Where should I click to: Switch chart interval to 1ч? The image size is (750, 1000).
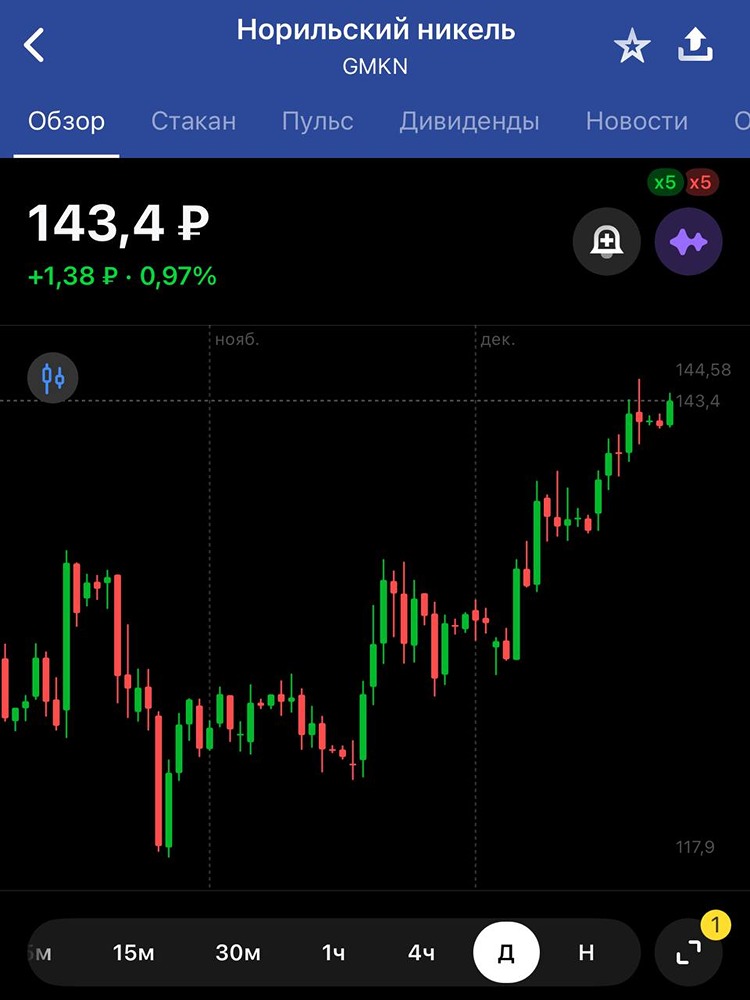[333, 953]
